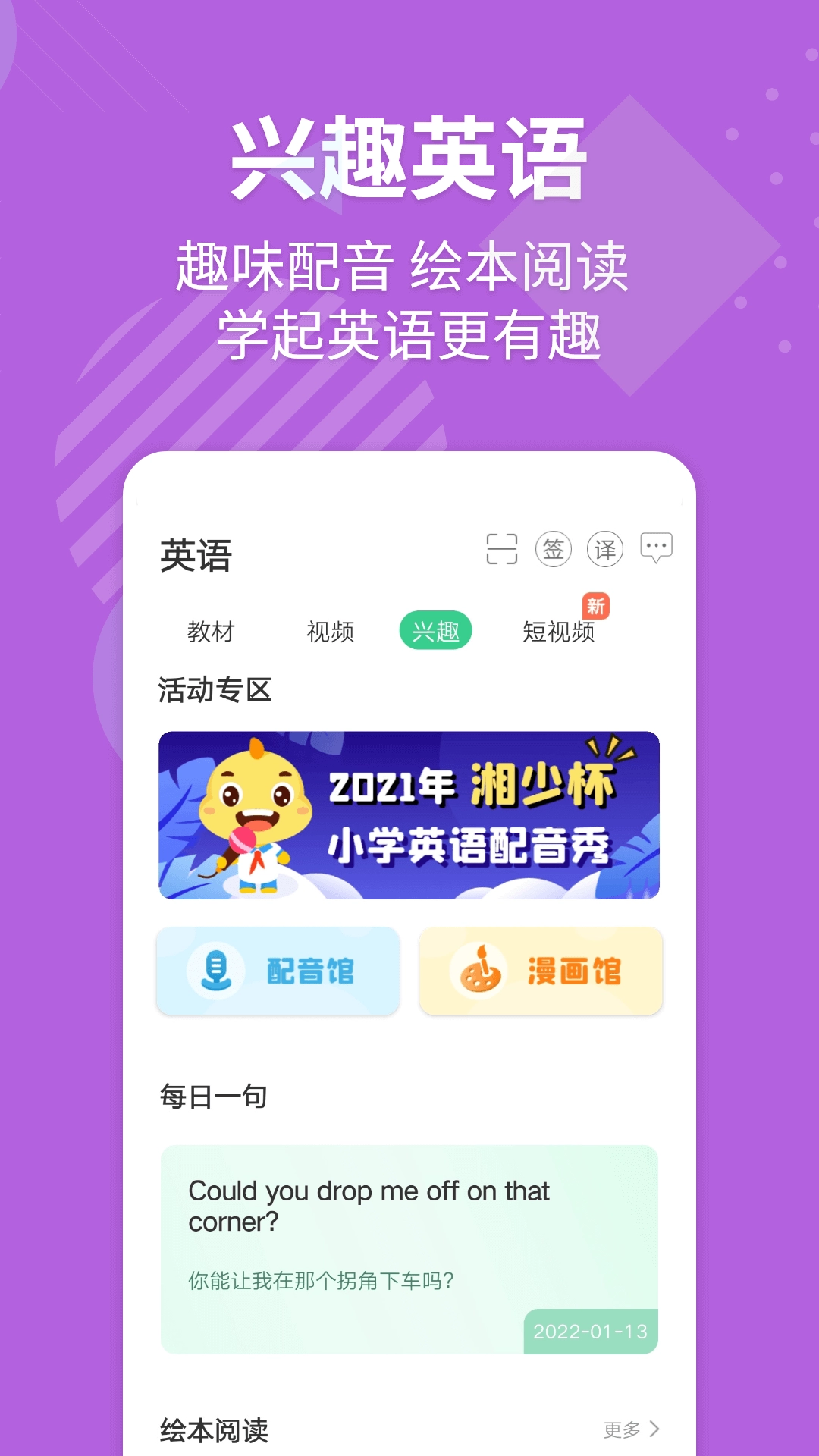The width and height of the screenshot is (819, 1456).
Task: Open the daily sentence about the corner
Action: coord(369,1206)
